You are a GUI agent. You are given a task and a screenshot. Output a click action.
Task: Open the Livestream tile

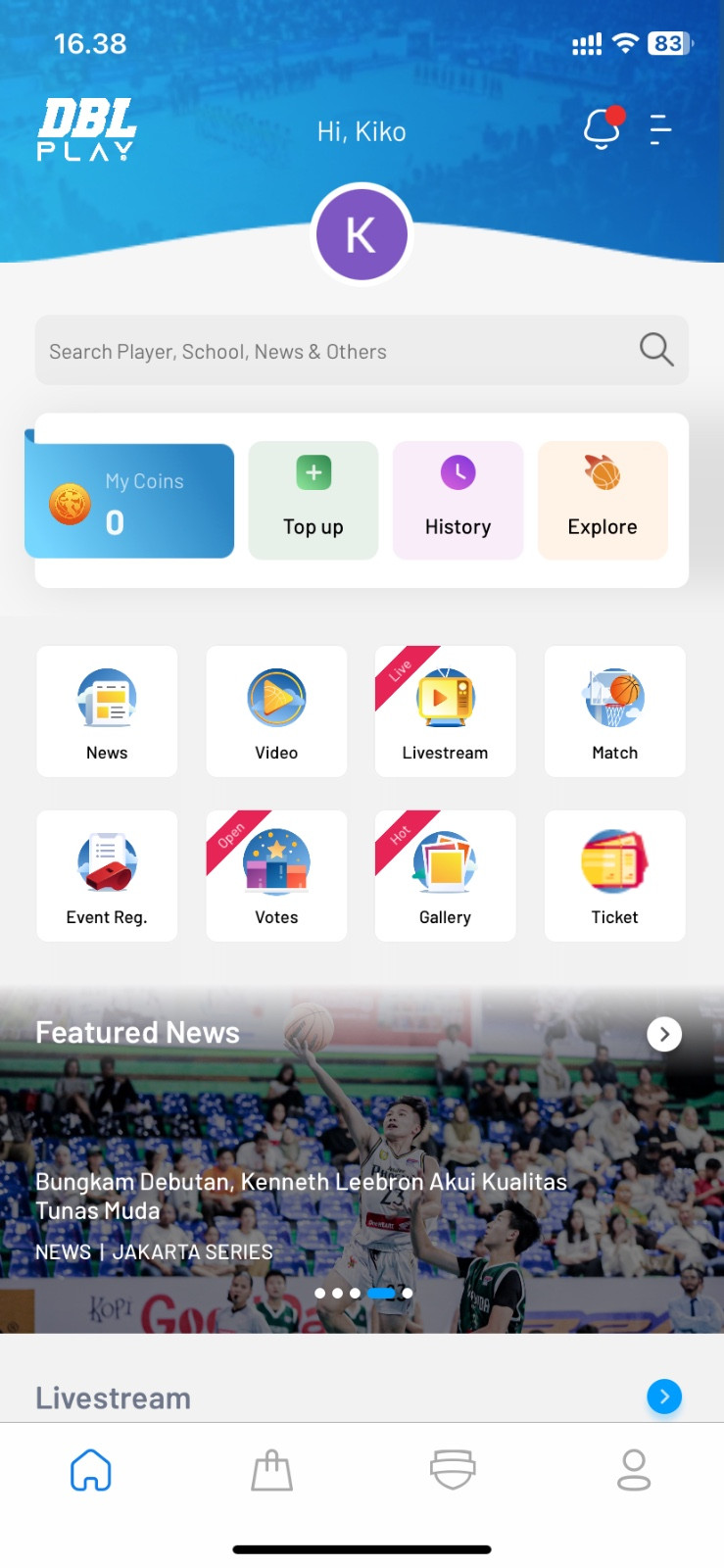click(446, 711)
